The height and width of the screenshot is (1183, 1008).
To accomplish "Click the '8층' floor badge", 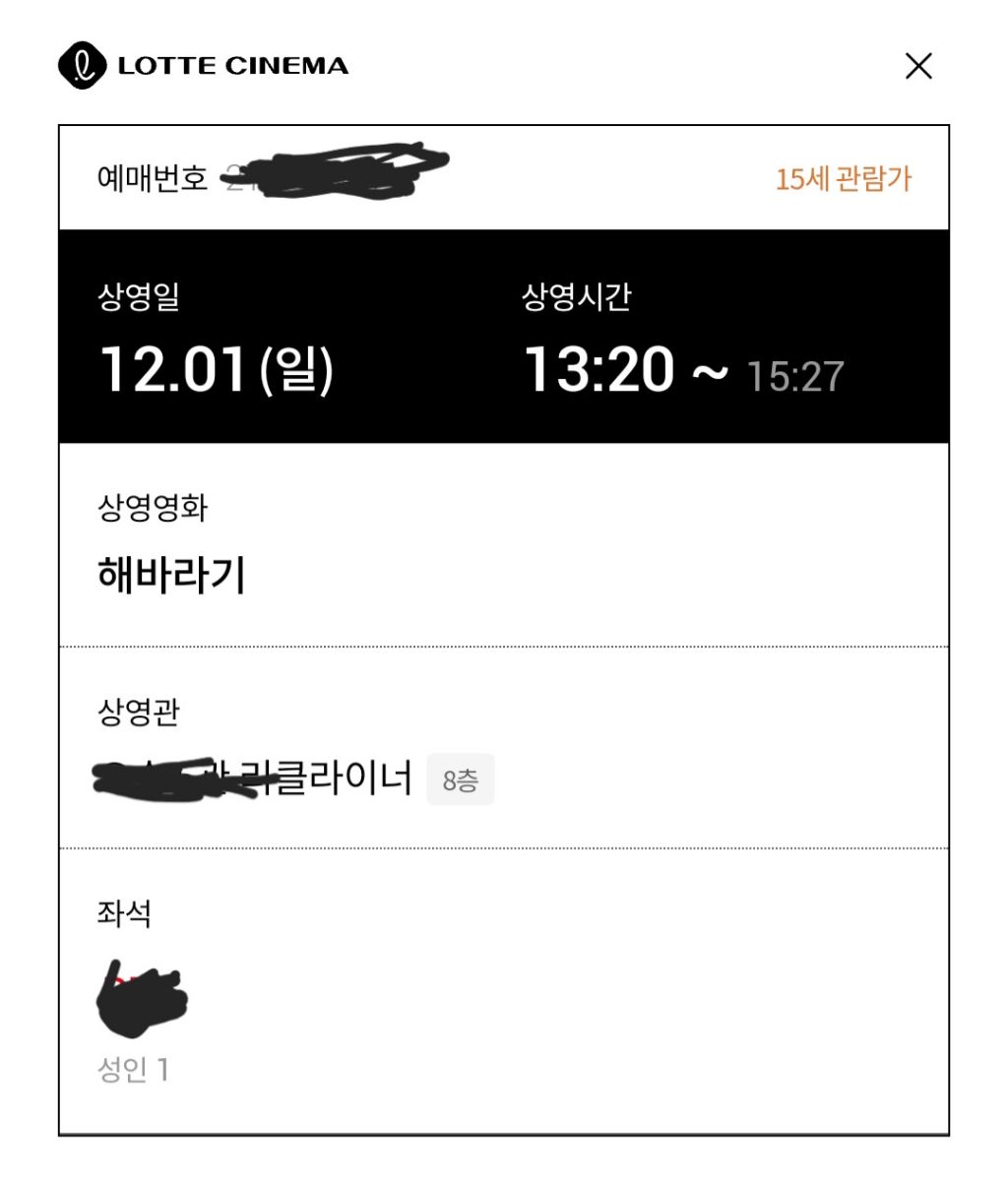I will point(461,778).
